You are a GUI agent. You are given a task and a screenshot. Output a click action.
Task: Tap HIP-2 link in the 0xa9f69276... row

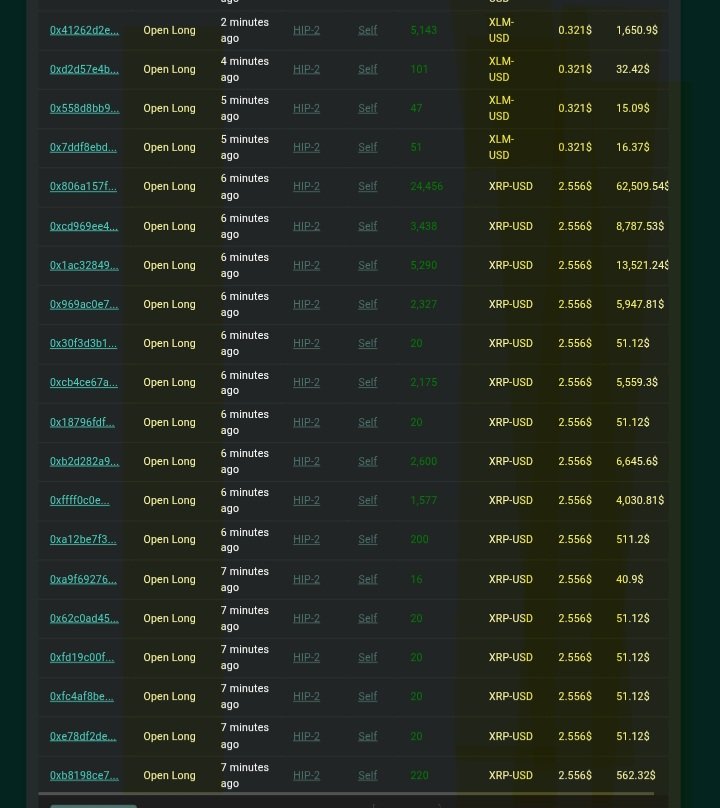pyautogui.click(x=306, y=579)
